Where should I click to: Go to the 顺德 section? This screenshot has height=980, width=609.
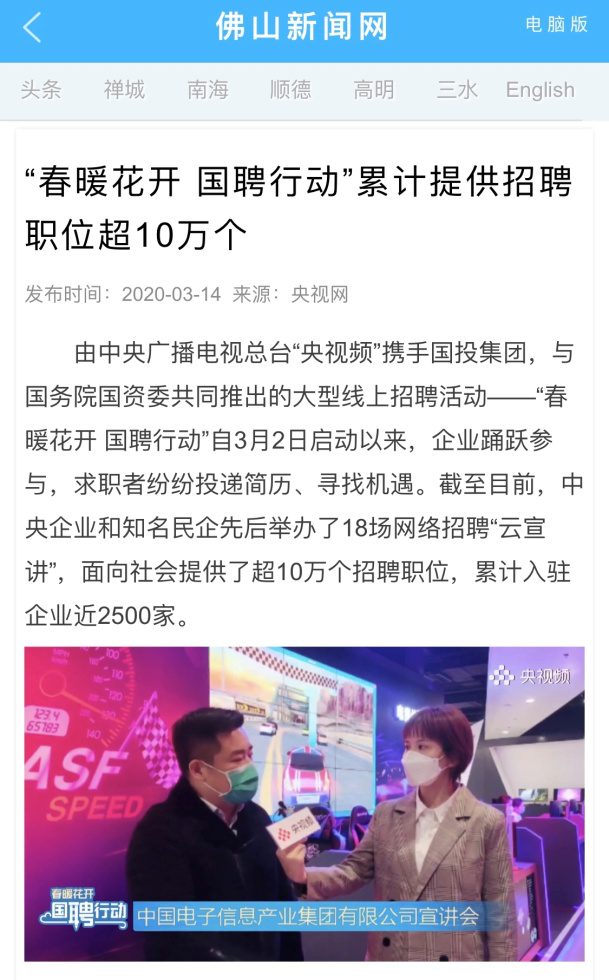(x=290, y=90)
